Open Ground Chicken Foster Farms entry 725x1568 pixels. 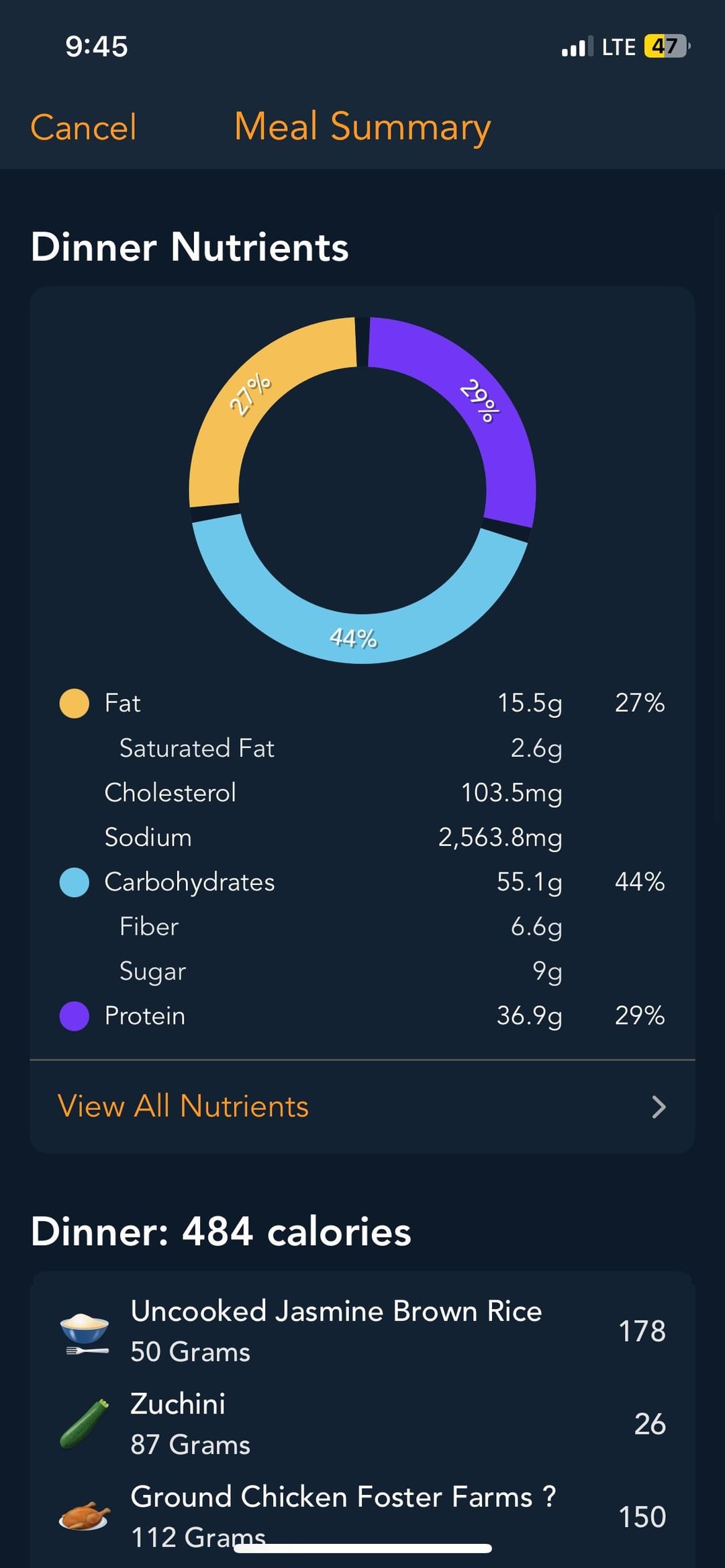point(362,1516)
